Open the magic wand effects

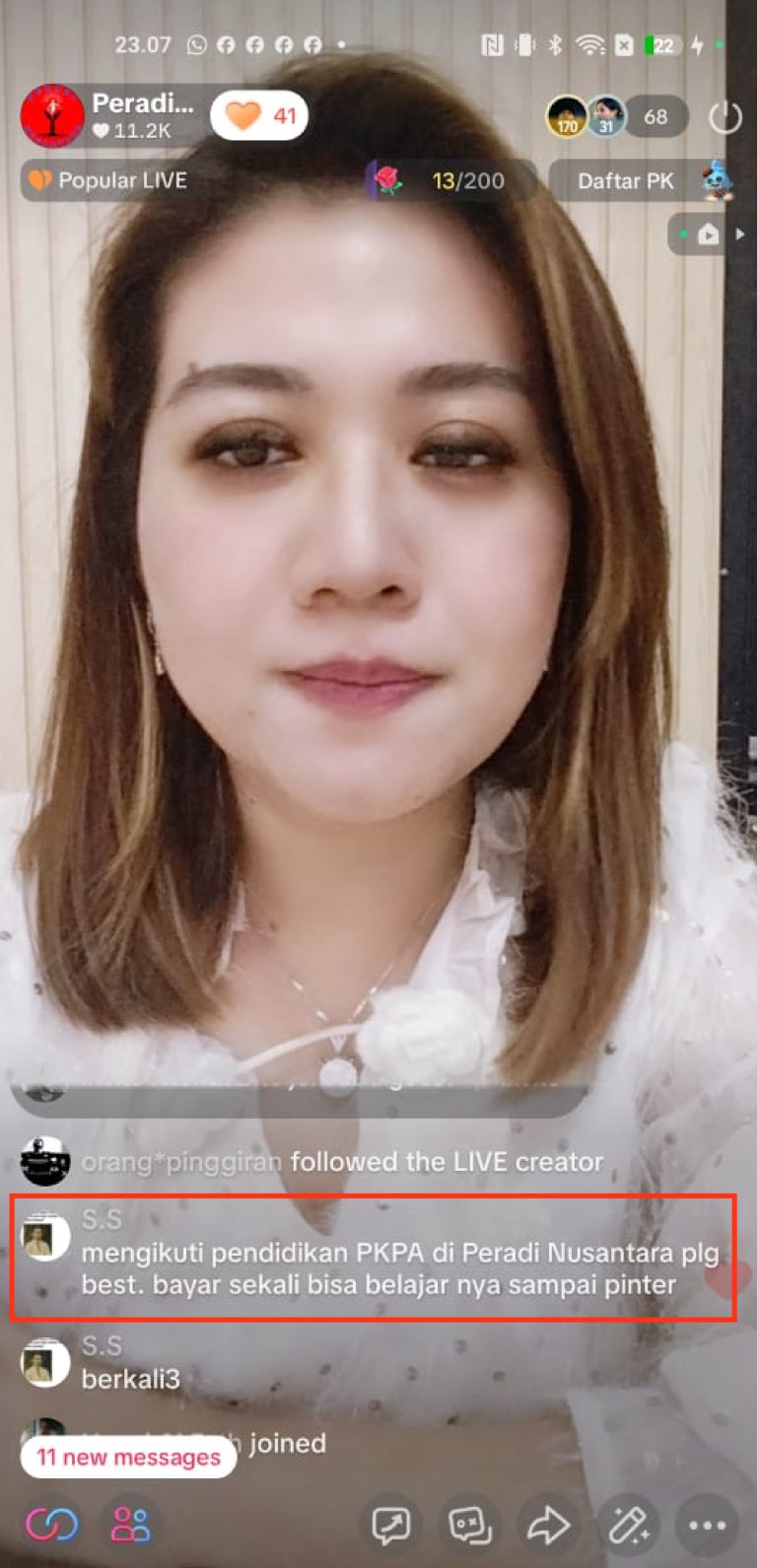(628, 1525)
